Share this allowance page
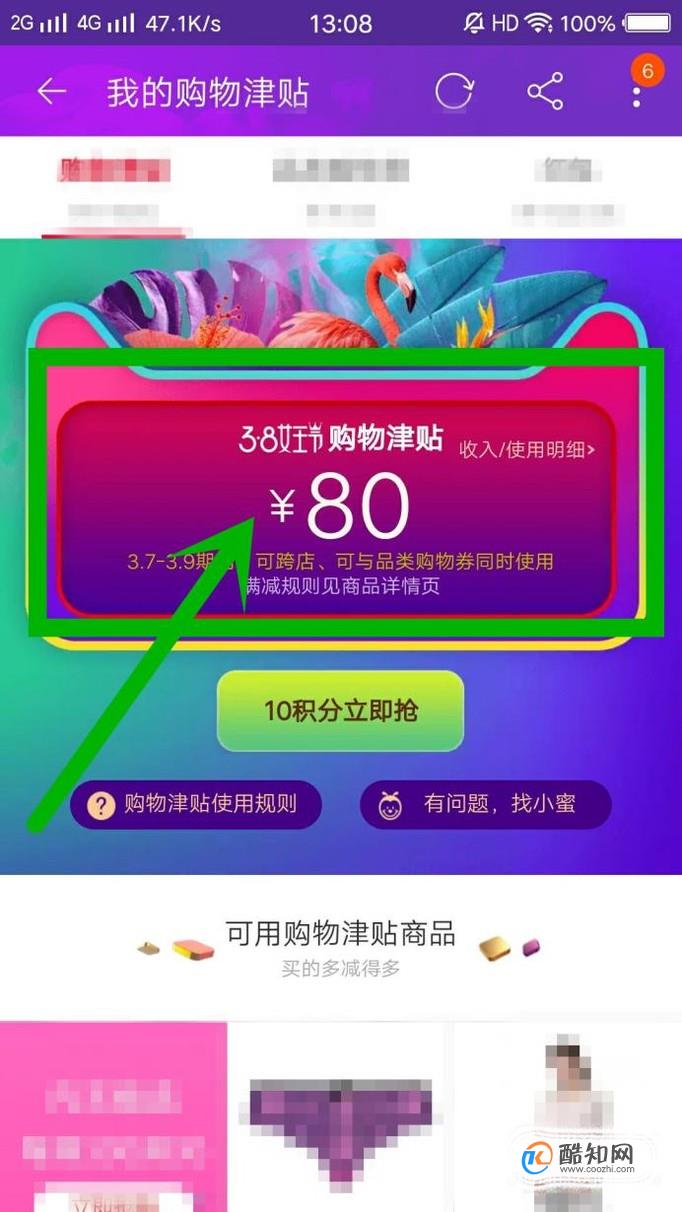The width and height of the screenshot is (682, 1212). click(545, 92)
